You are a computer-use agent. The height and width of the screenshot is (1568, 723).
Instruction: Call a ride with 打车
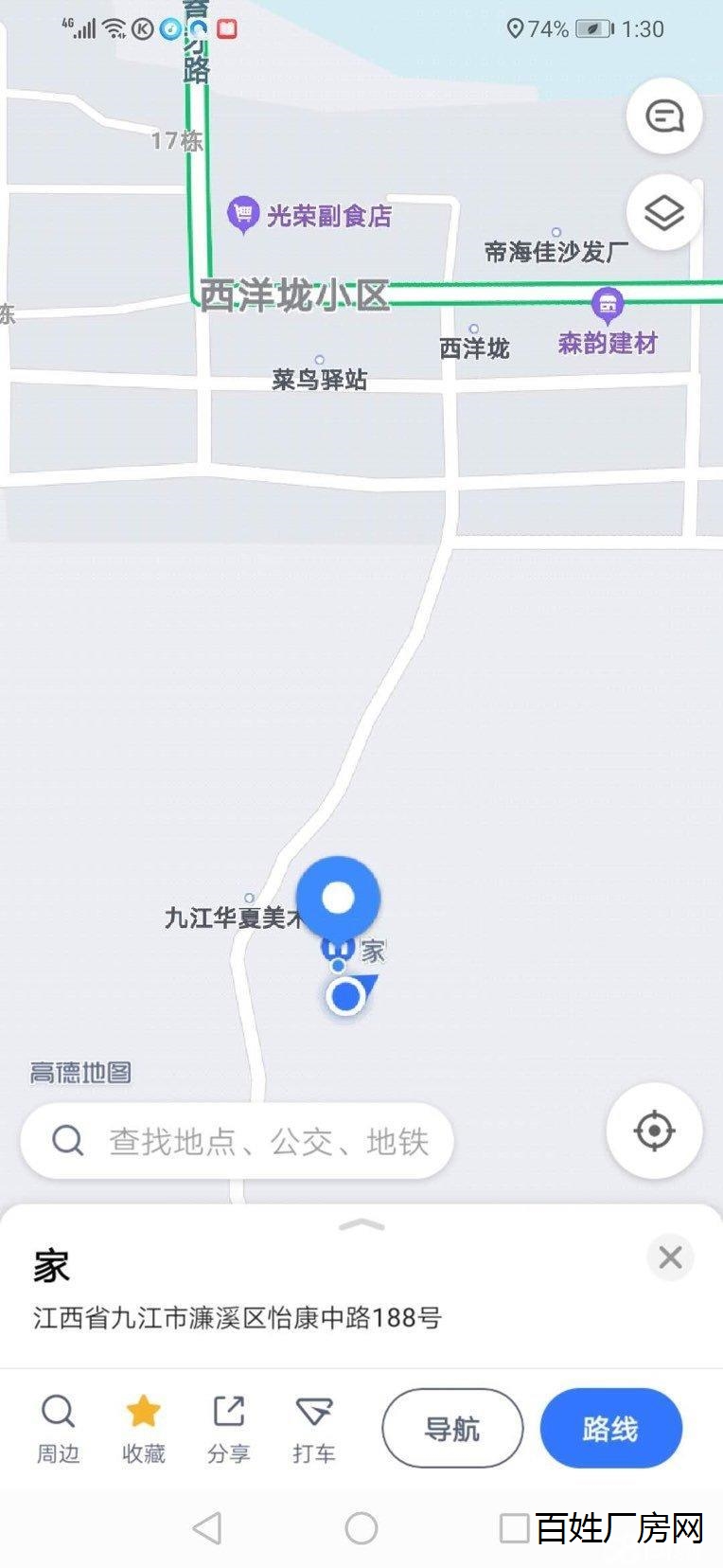click(x=313, y=1428)
